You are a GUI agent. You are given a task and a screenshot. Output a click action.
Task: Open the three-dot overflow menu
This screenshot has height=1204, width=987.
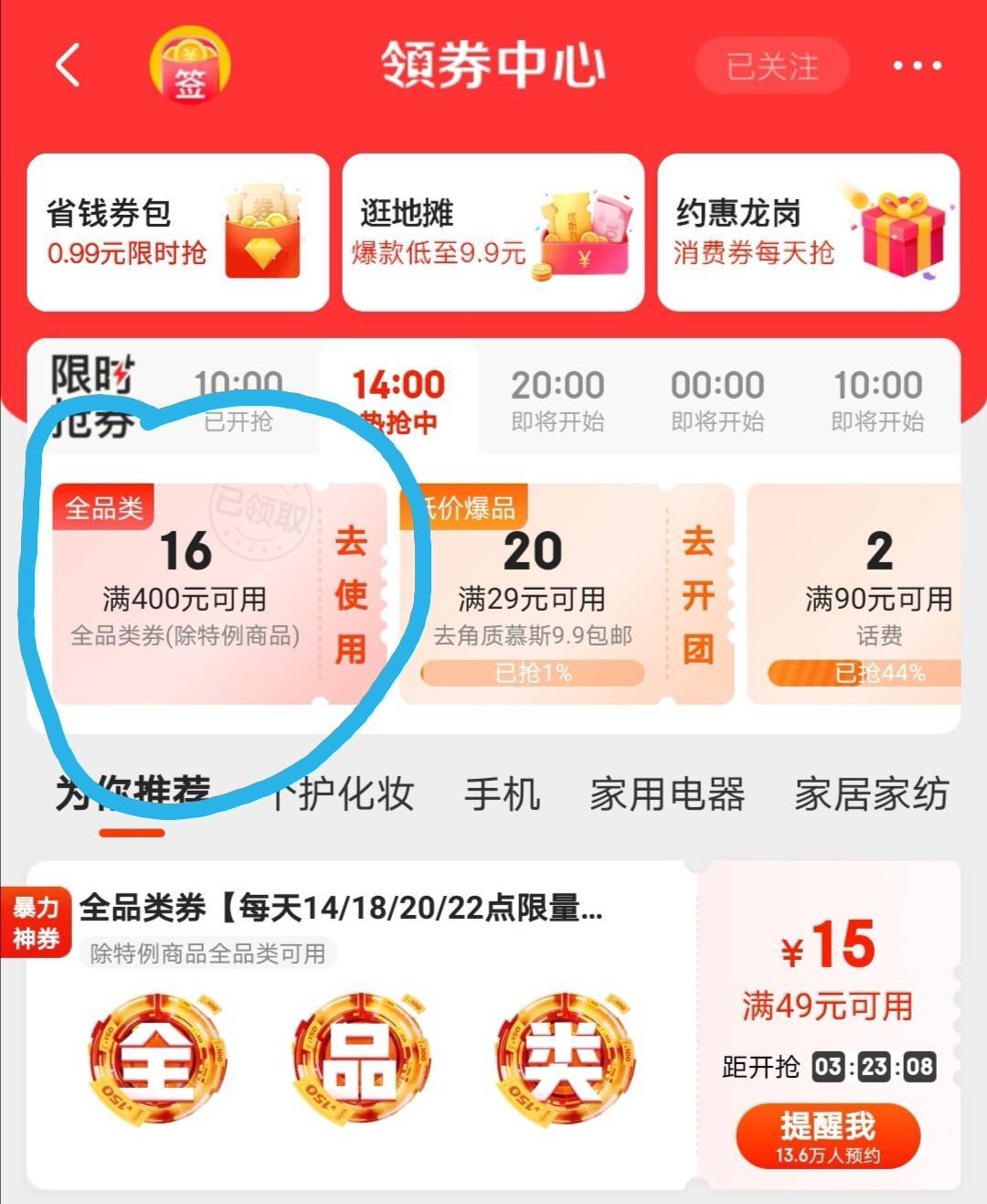point(916,66)
